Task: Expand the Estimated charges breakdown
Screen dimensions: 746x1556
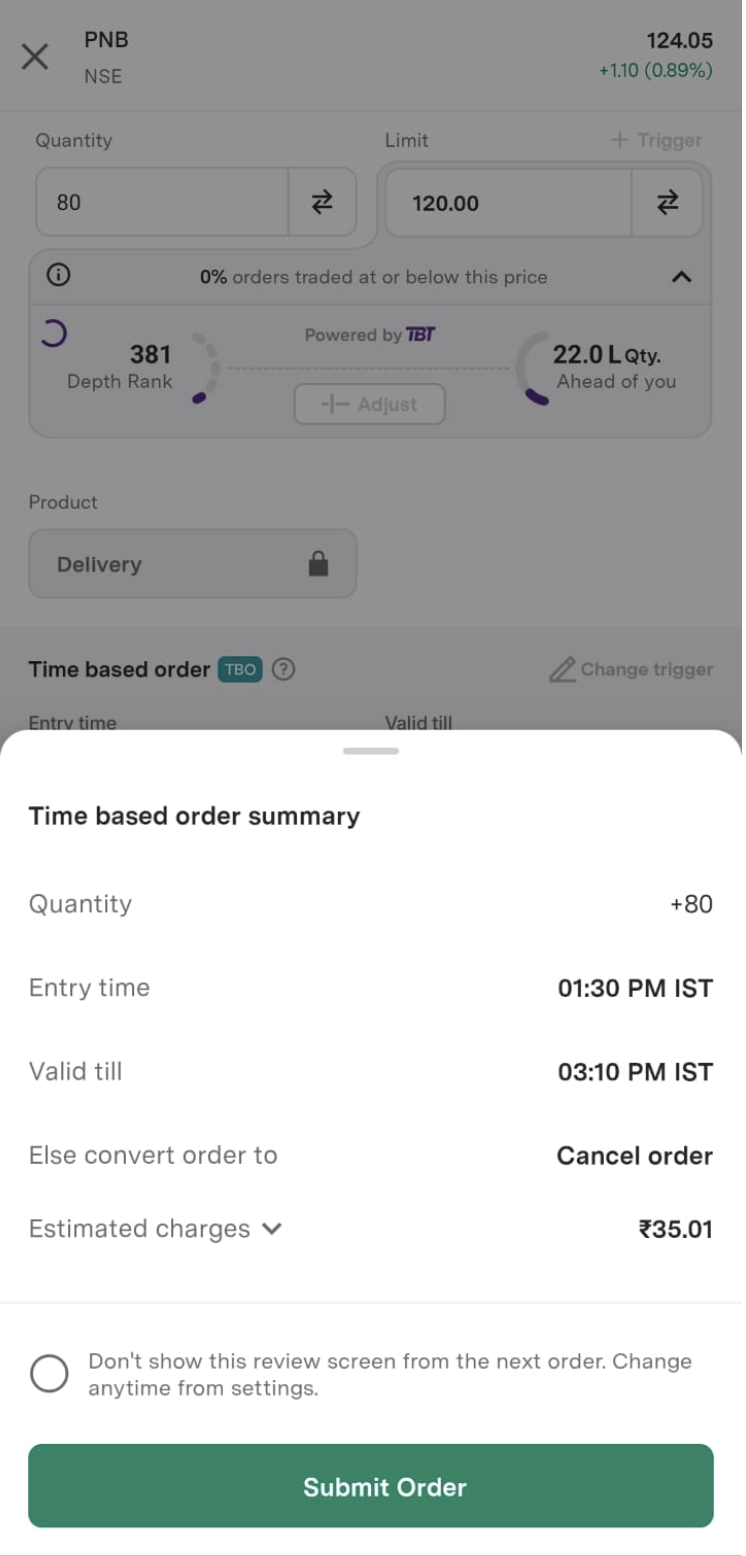Action: (271, 1229)
